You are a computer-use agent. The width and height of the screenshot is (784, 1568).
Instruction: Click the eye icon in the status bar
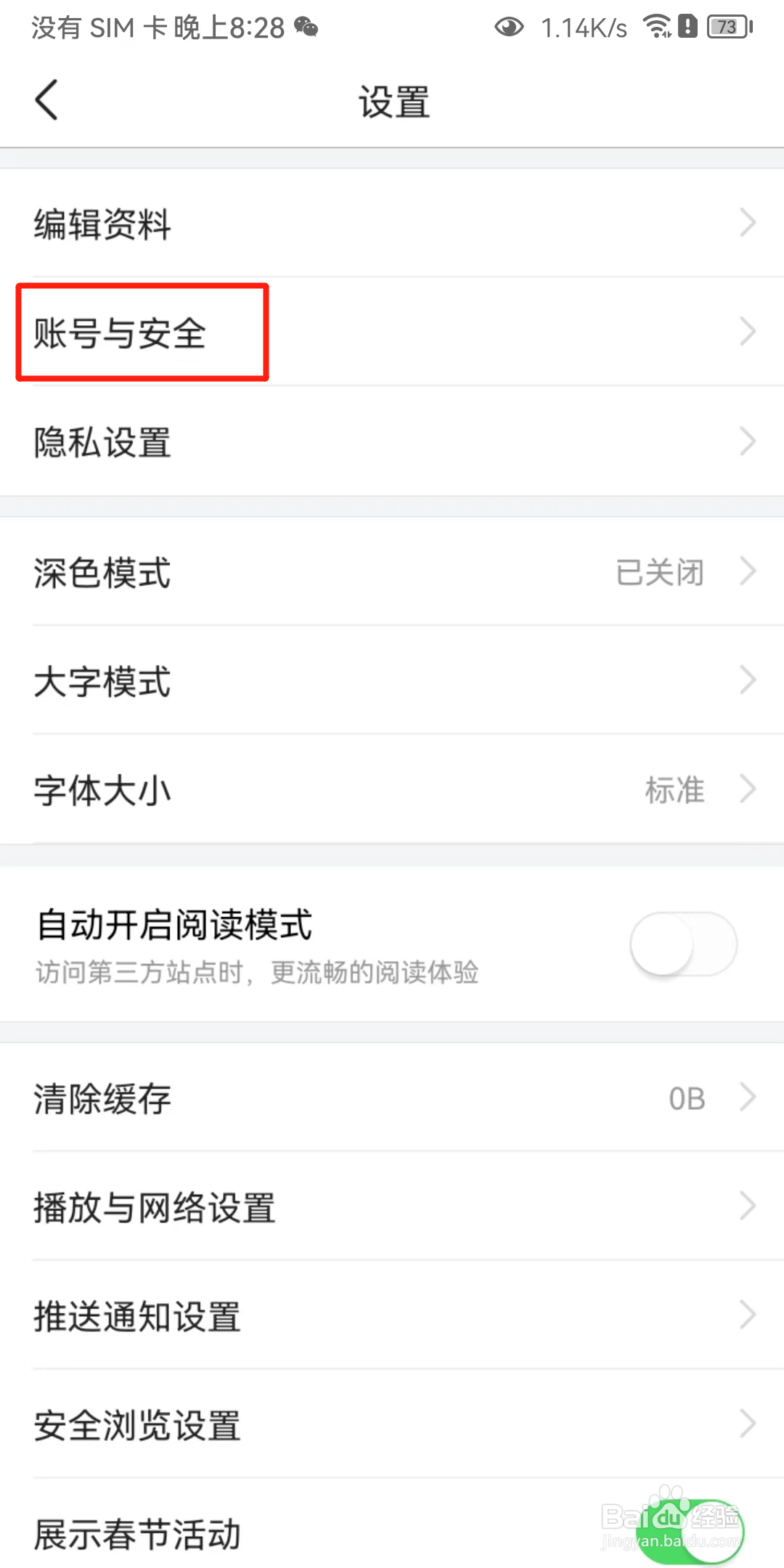click(x=508, y=26)
